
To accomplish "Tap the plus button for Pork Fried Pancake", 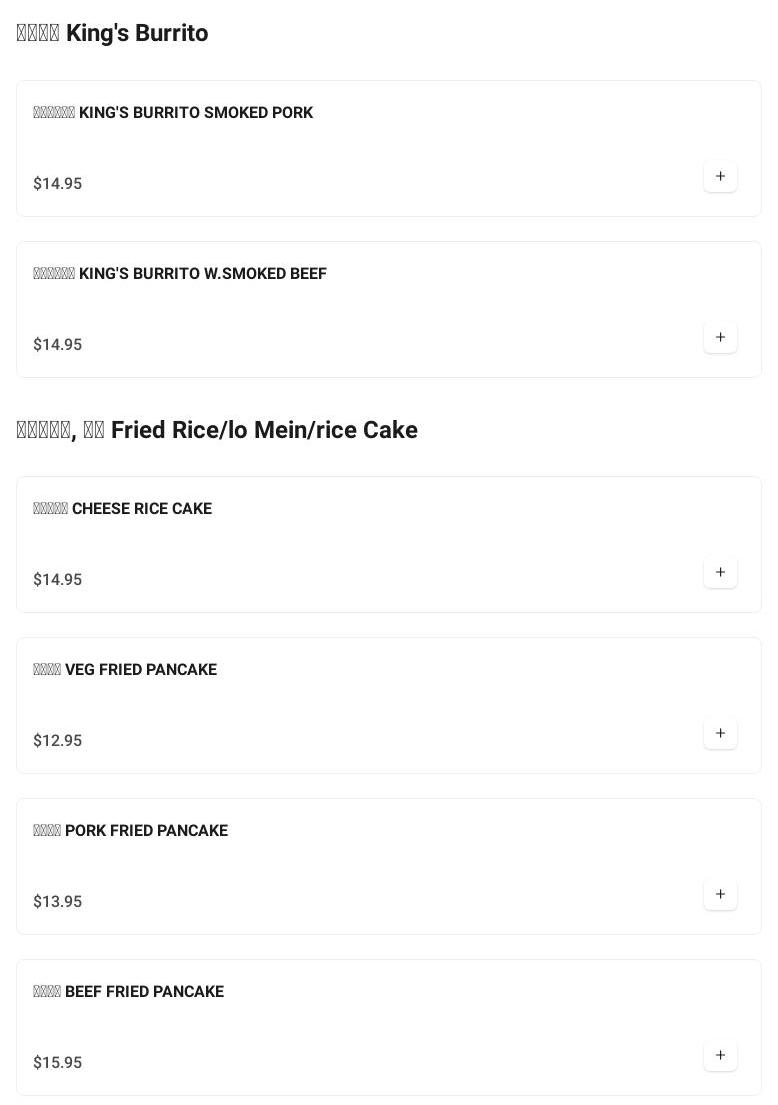I will tap(720, 895).
